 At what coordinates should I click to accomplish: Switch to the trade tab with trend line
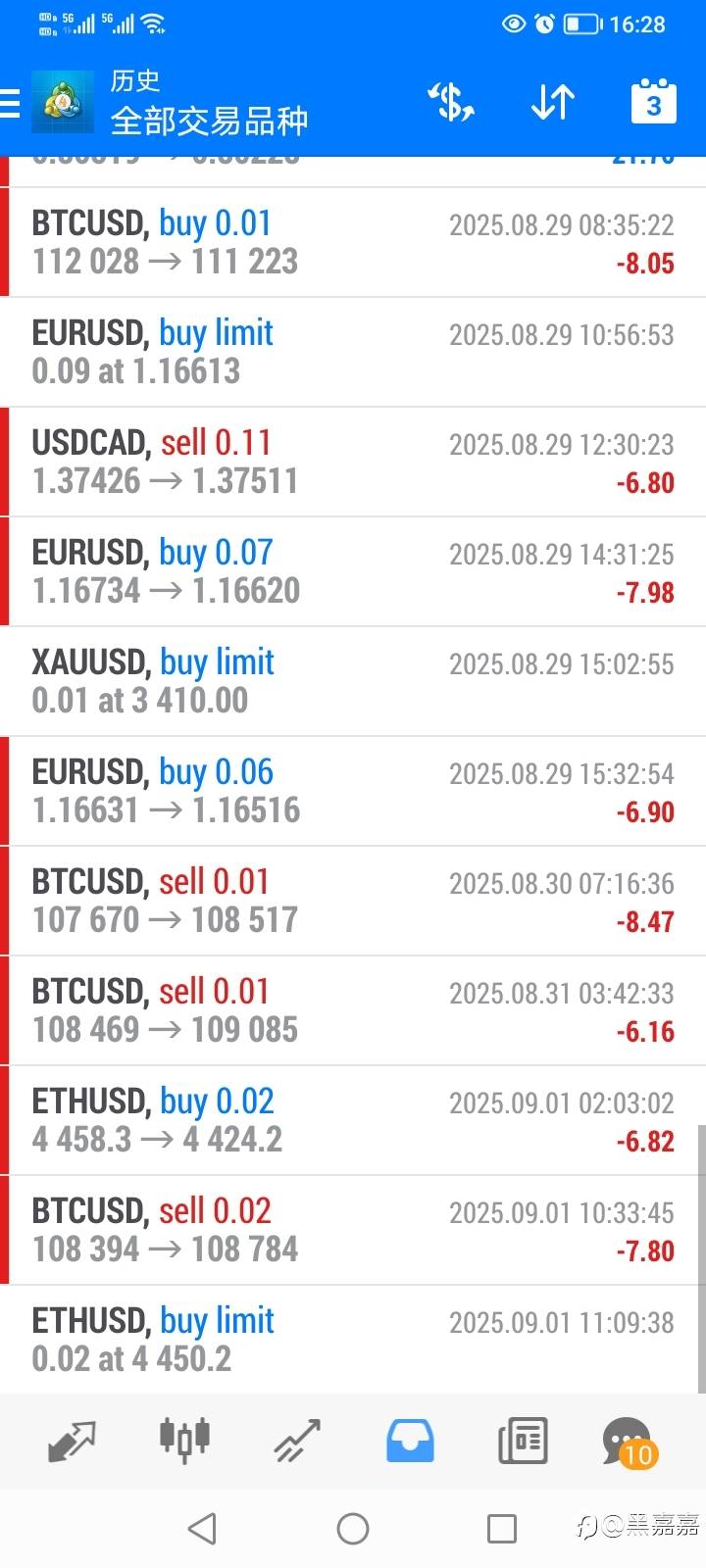click(297, 1442)
